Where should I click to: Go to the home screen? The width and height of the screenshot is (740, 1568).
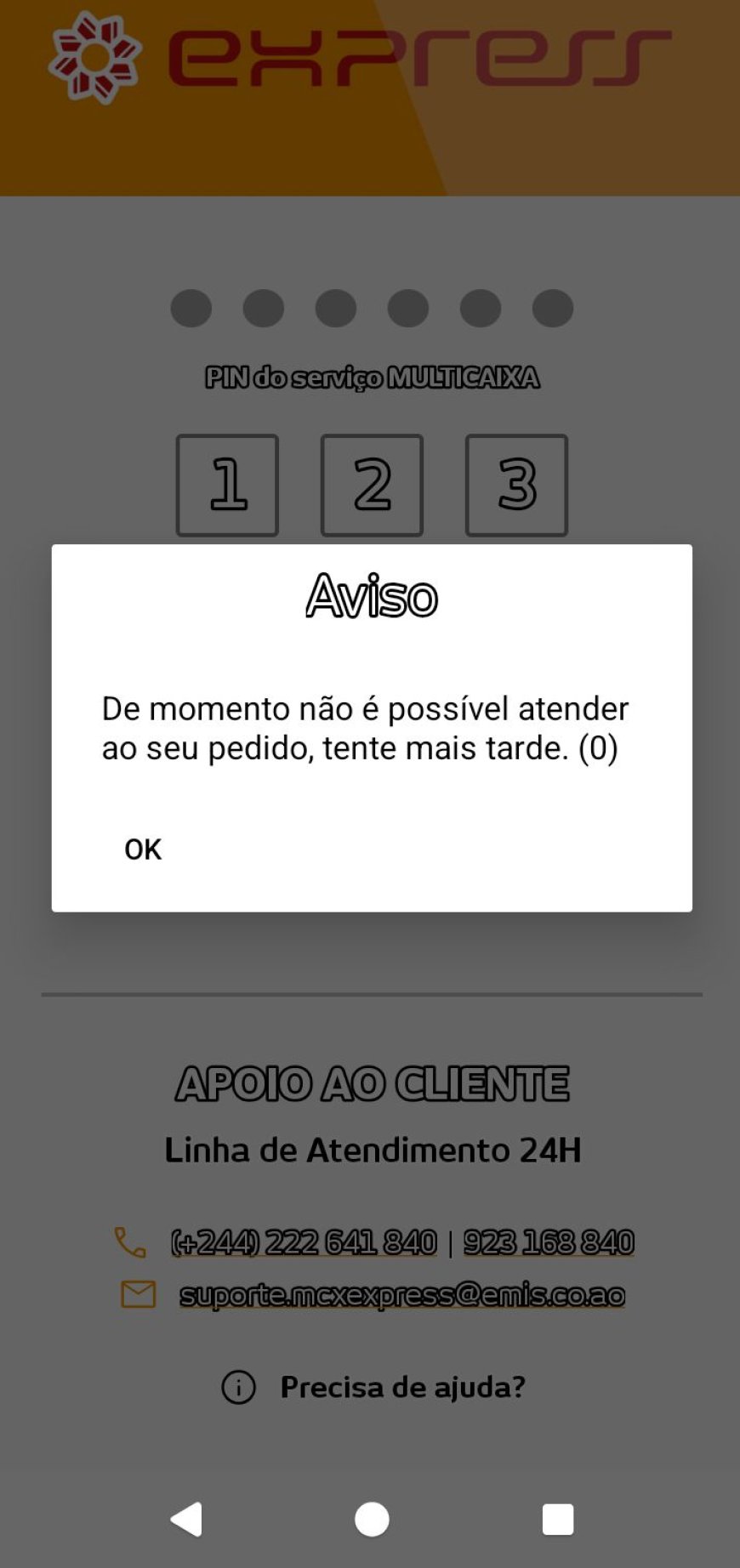[x=372, y=1519]
